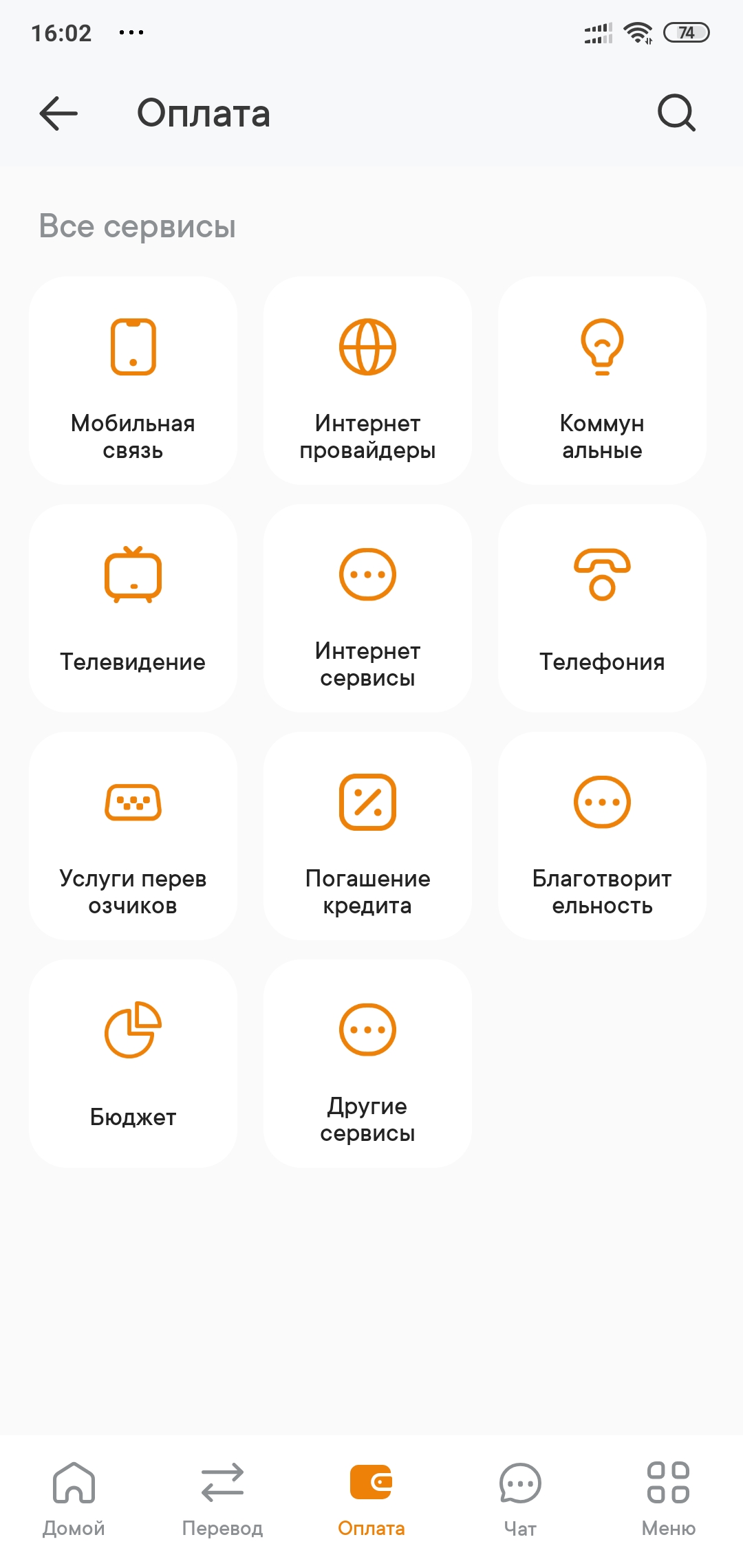This screenshot has height=1568, width=743.
Task: Choose the Телевидение category
Action: 133,609
